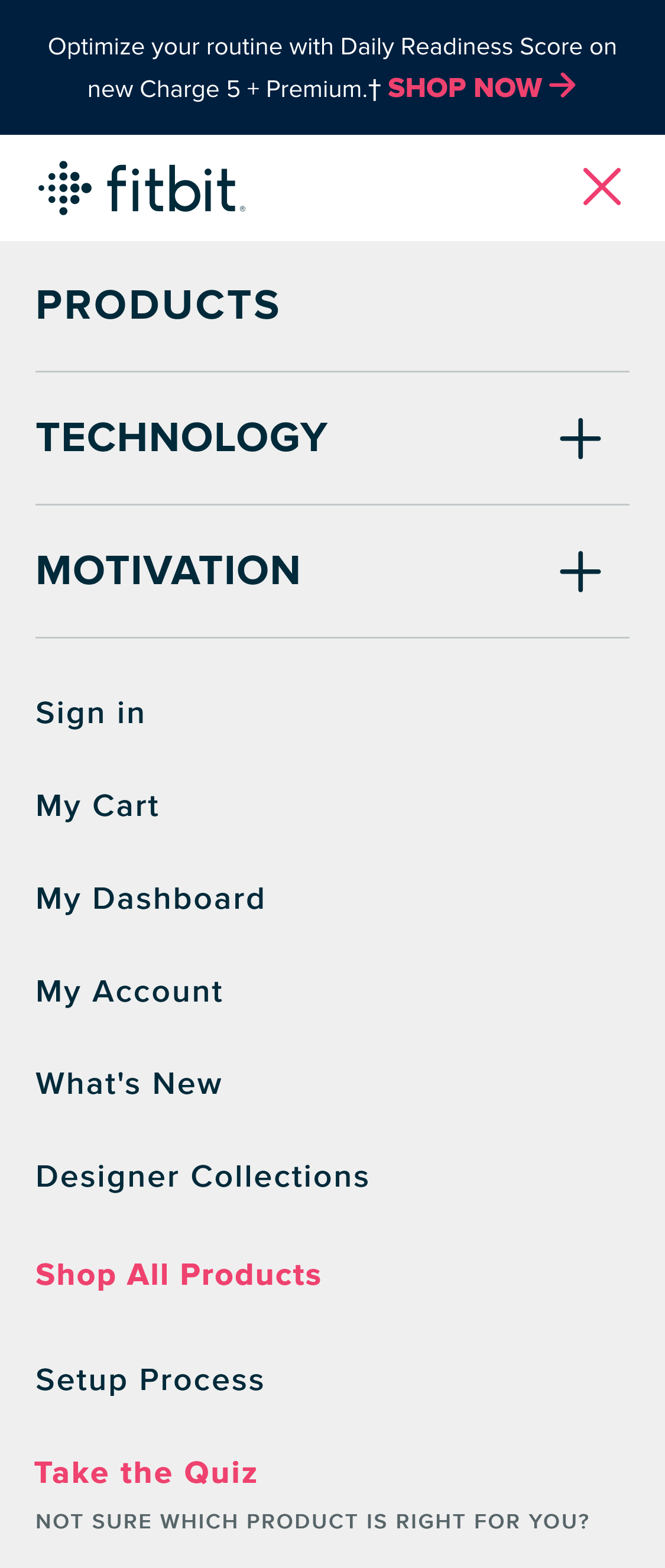Click the Charge 5 promotional banner
Viewport: 665px width, 1568px height.
pyautogui.click(x=332, y=66)
